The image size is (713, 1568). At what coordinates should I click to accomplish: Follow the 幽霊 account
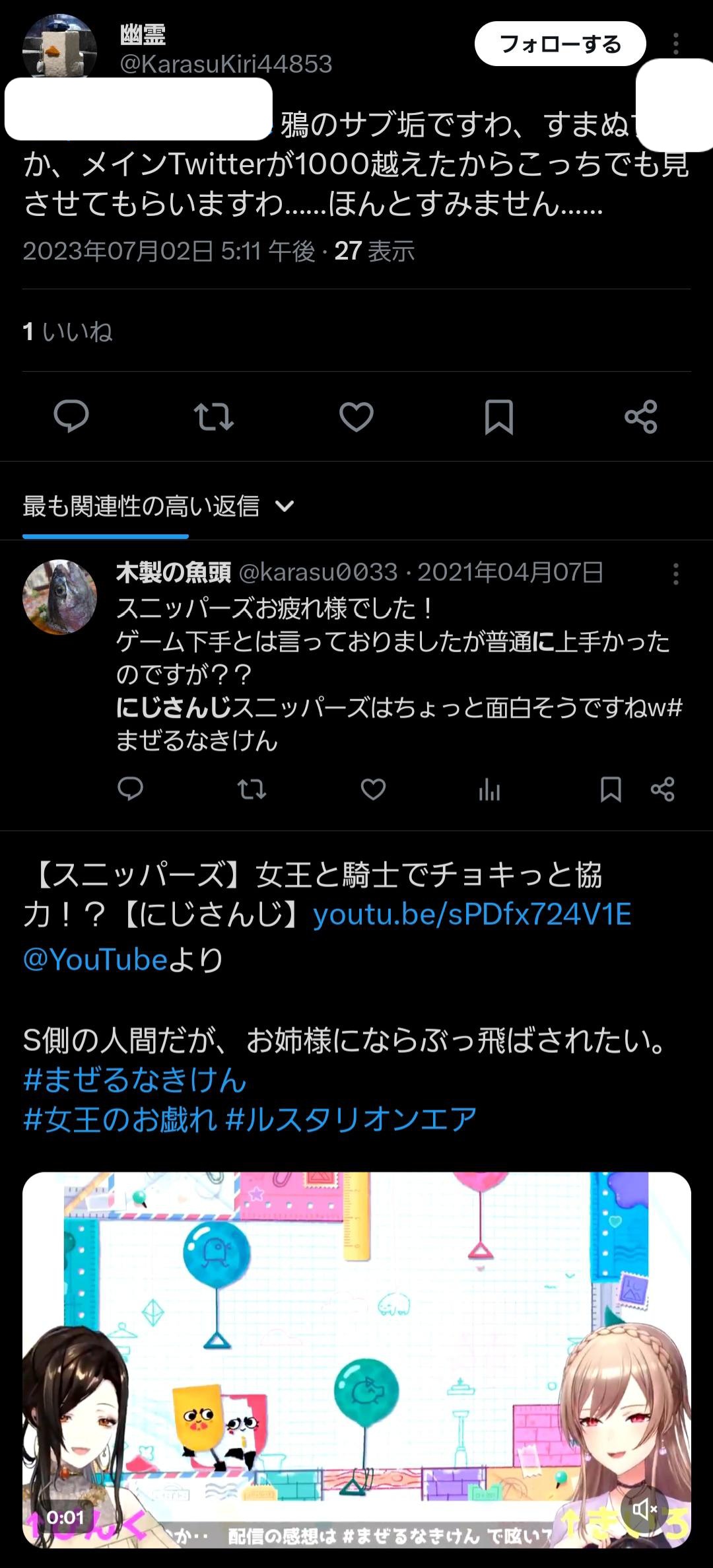click(560, 44)
